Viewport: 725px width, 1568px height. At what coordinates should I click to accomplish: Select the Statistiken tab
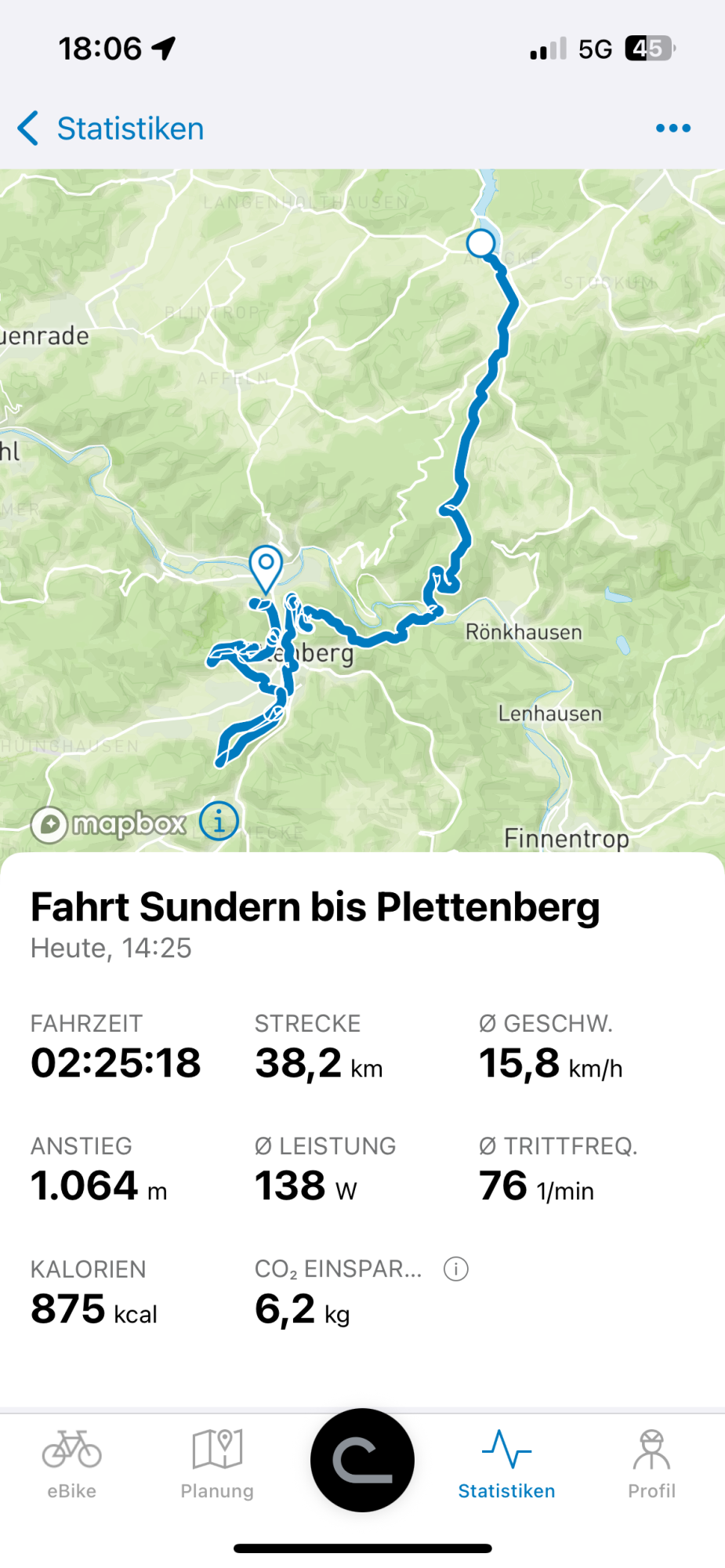point(506,1463)
